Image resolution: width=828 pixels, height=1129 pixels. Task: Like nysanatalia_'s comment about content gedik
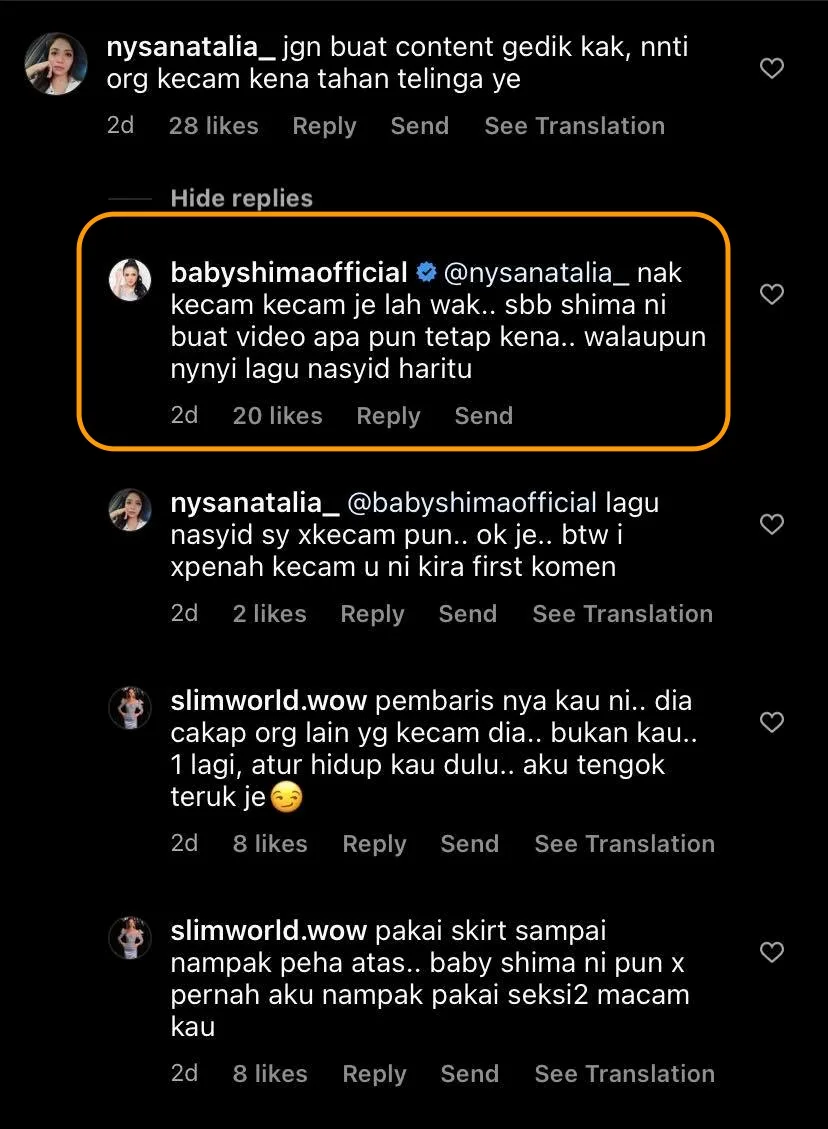coord(772,68)
